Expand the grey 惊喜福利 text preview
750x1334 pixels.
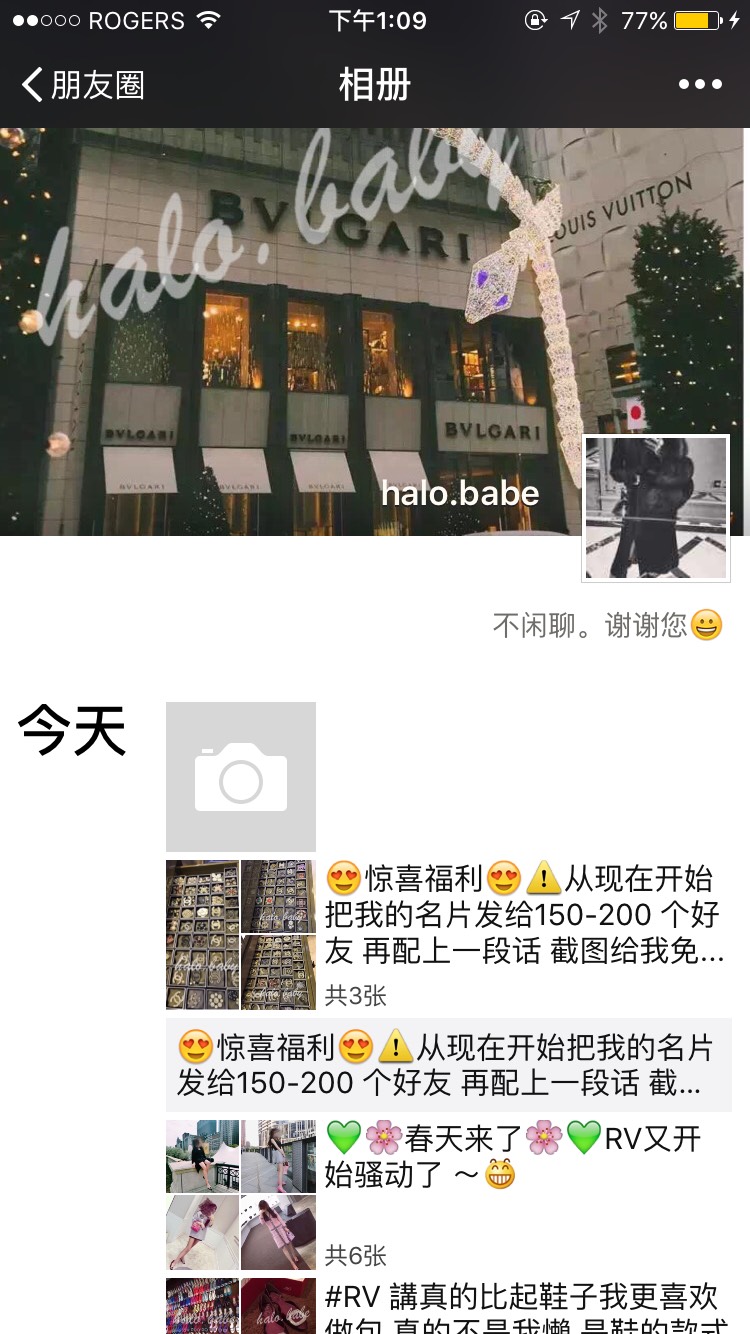tap(448, 1065)
